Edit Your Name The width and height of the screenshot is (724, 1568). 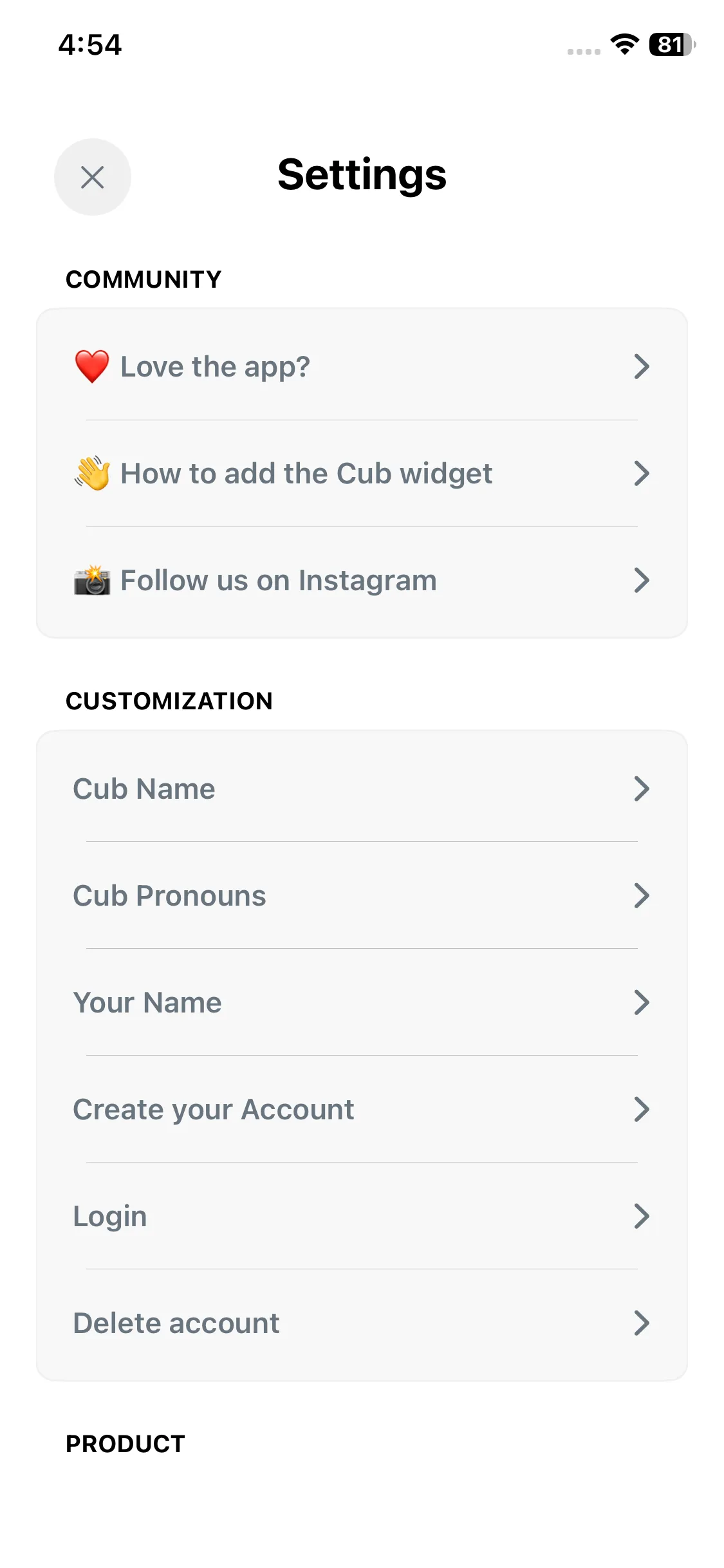(x=362, y=1003)
